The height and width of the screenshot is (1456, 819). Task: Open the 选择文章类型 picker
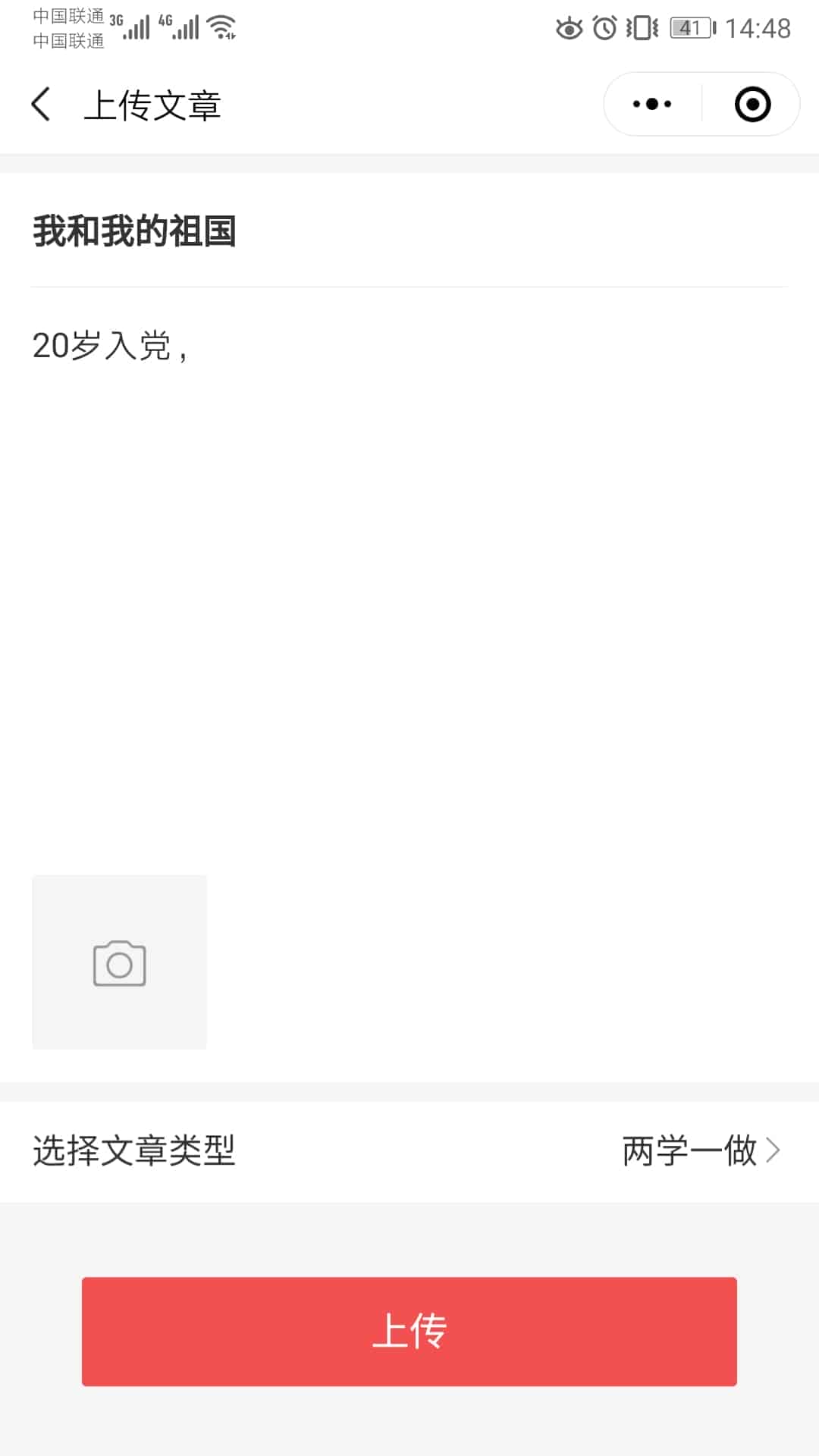(x=409, y=1151)
